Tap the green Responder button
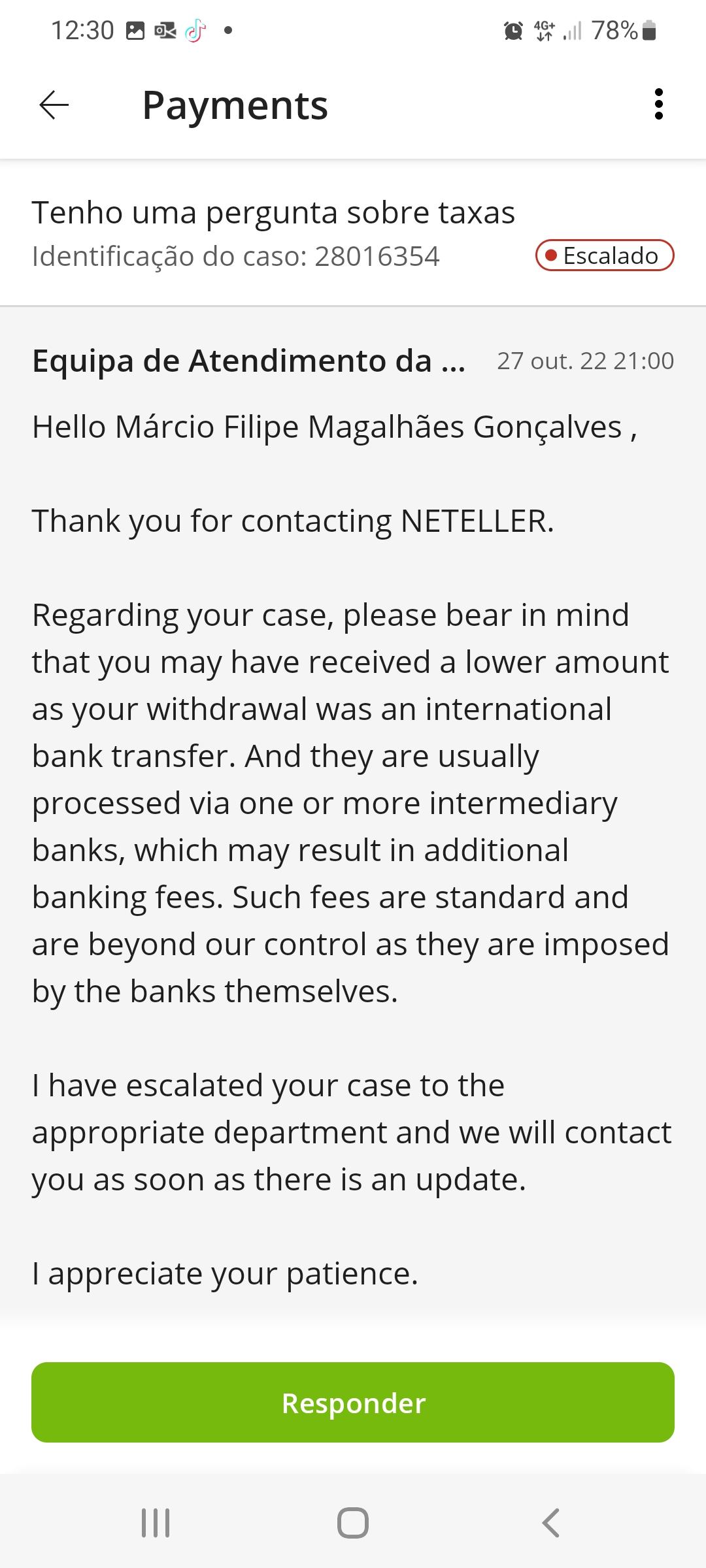This screenshot has width=706, height=1568. pos(353,1403)
